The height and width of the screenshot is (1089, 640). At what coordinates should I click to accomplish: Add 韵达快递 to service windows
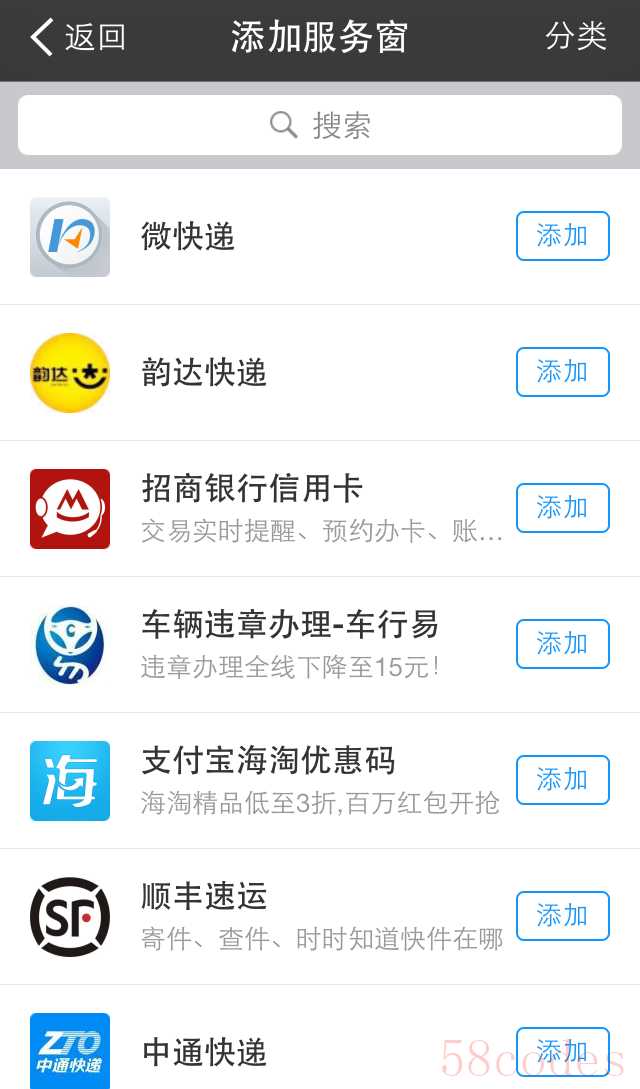(x=562, y=372)
